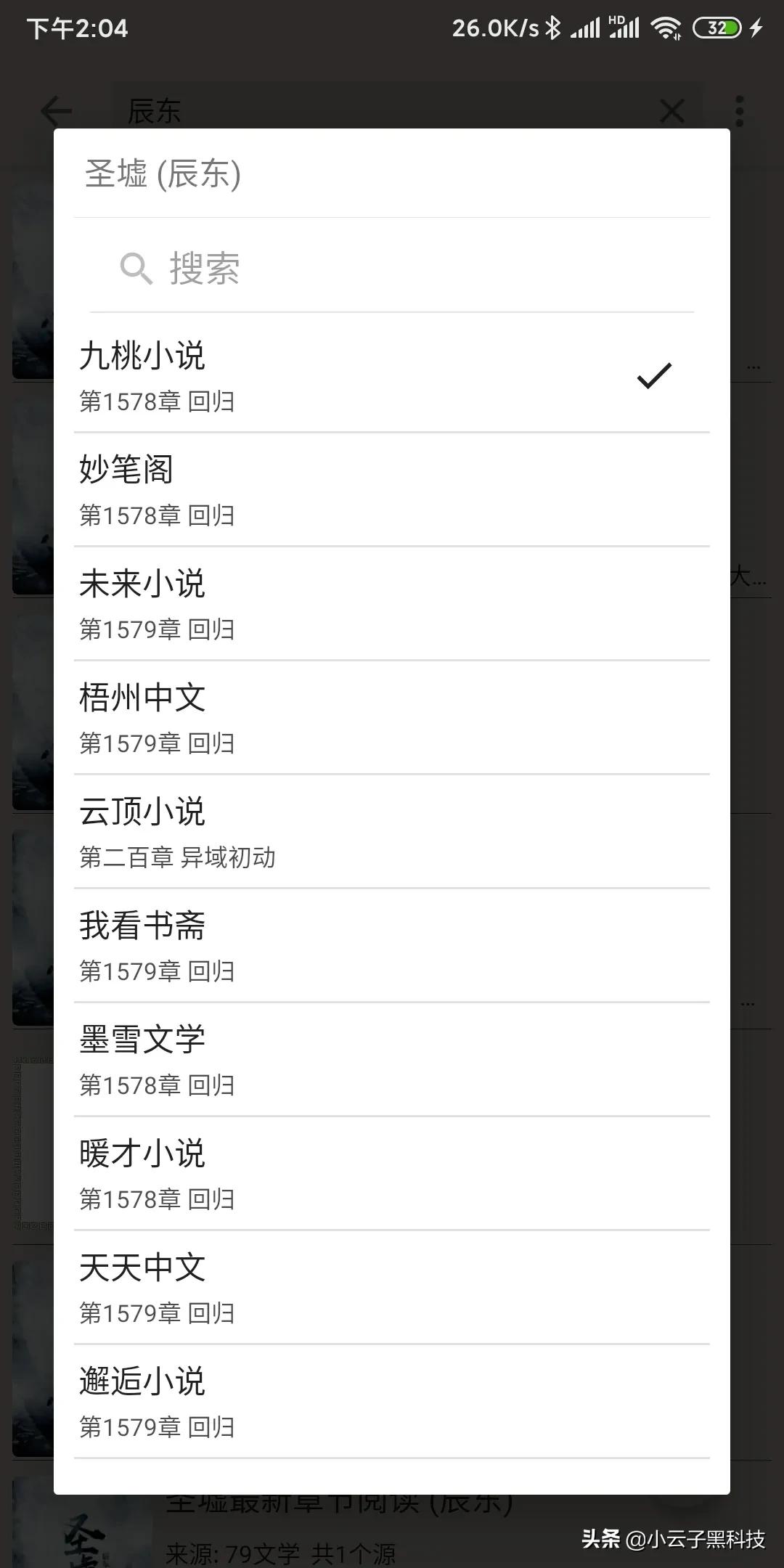Select 邂逅小说 source
The width and height of the screenshot is (784, 1568).
coord(392,1402)
